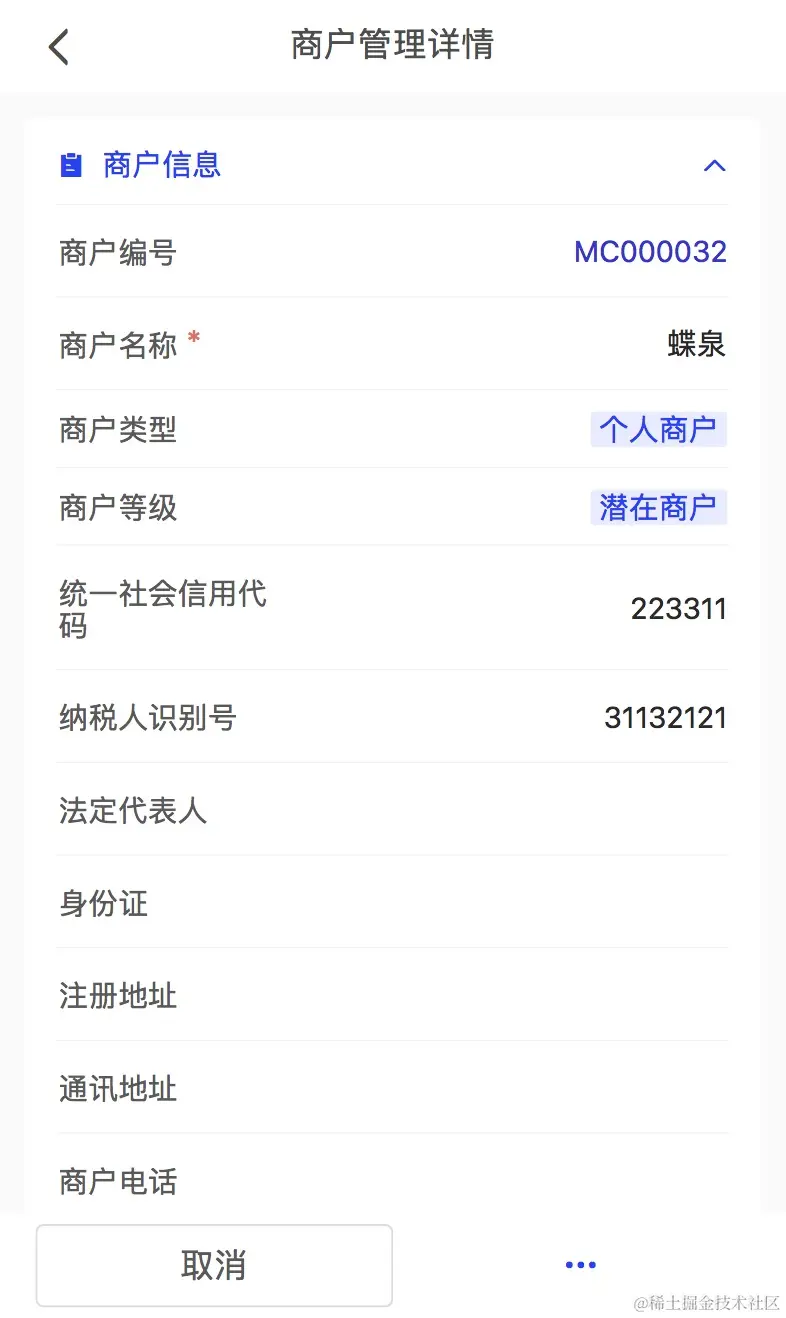Go back from 商户管理详情

tap(59, 46)
